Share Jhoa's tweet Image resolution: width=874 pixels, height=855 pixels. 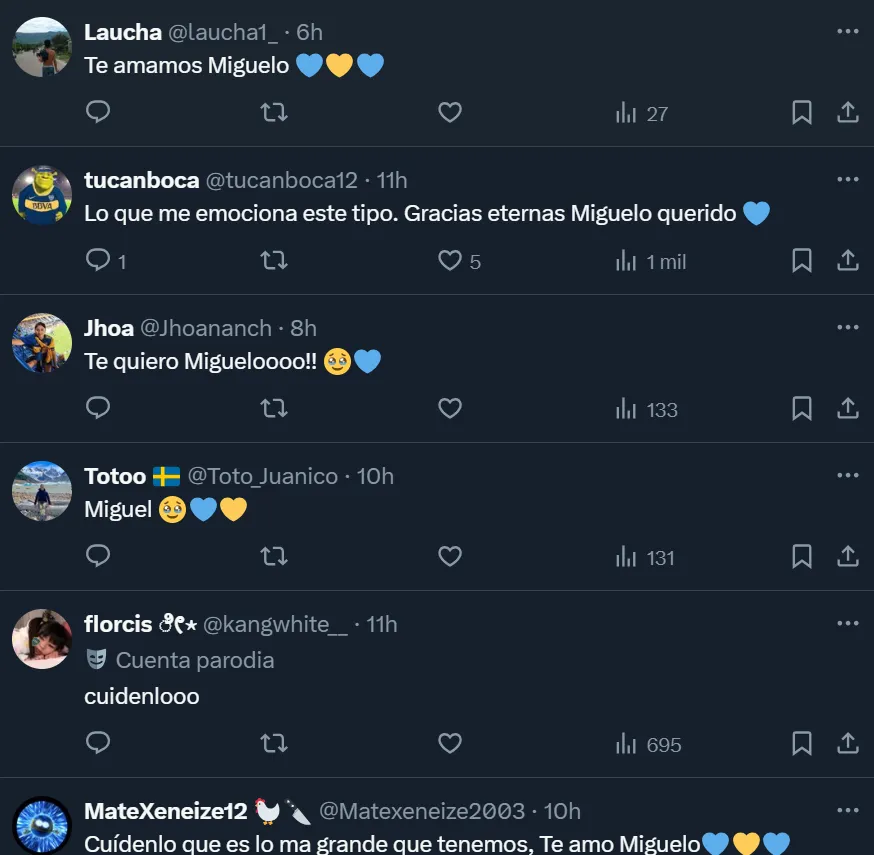(848, 408)
